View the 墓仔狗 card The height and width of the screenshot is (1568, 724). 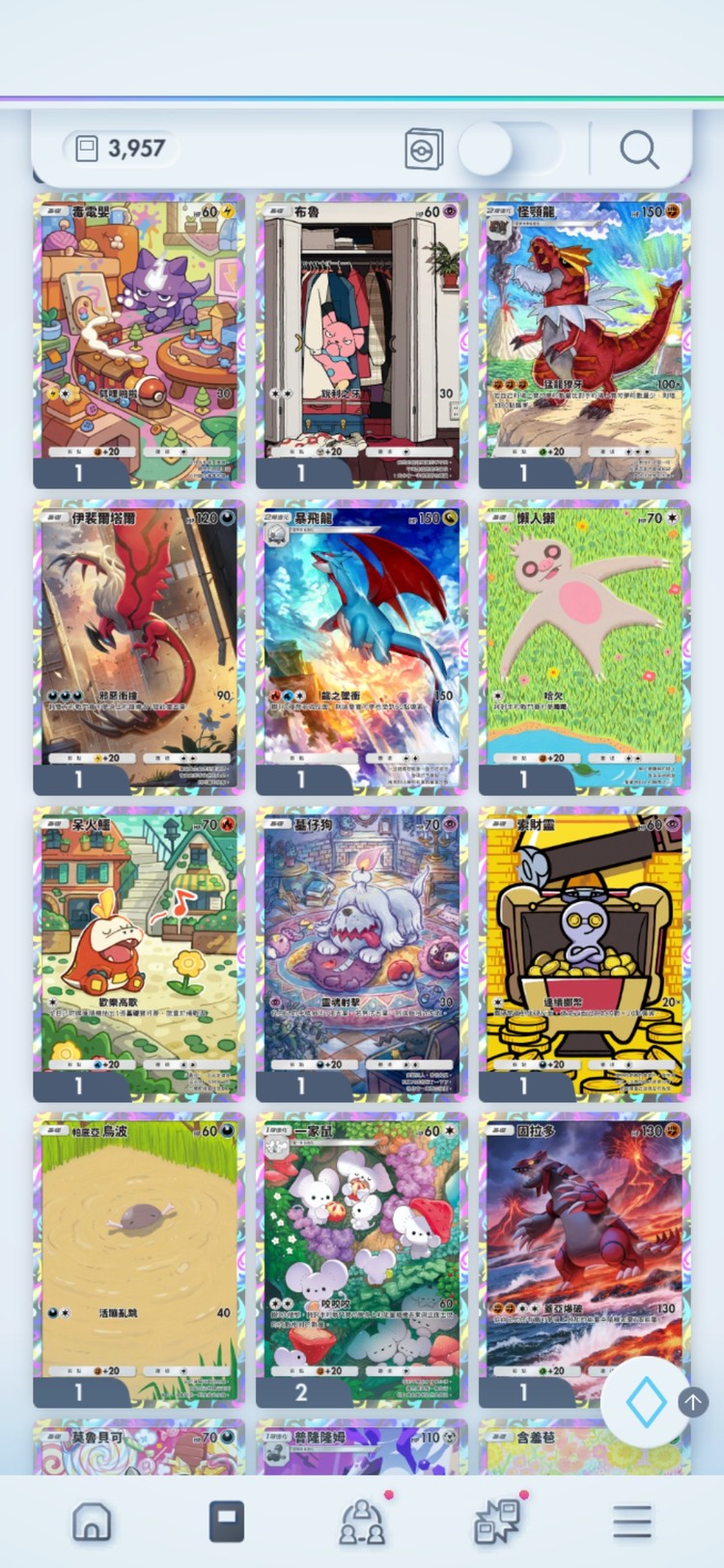[362, 954]
